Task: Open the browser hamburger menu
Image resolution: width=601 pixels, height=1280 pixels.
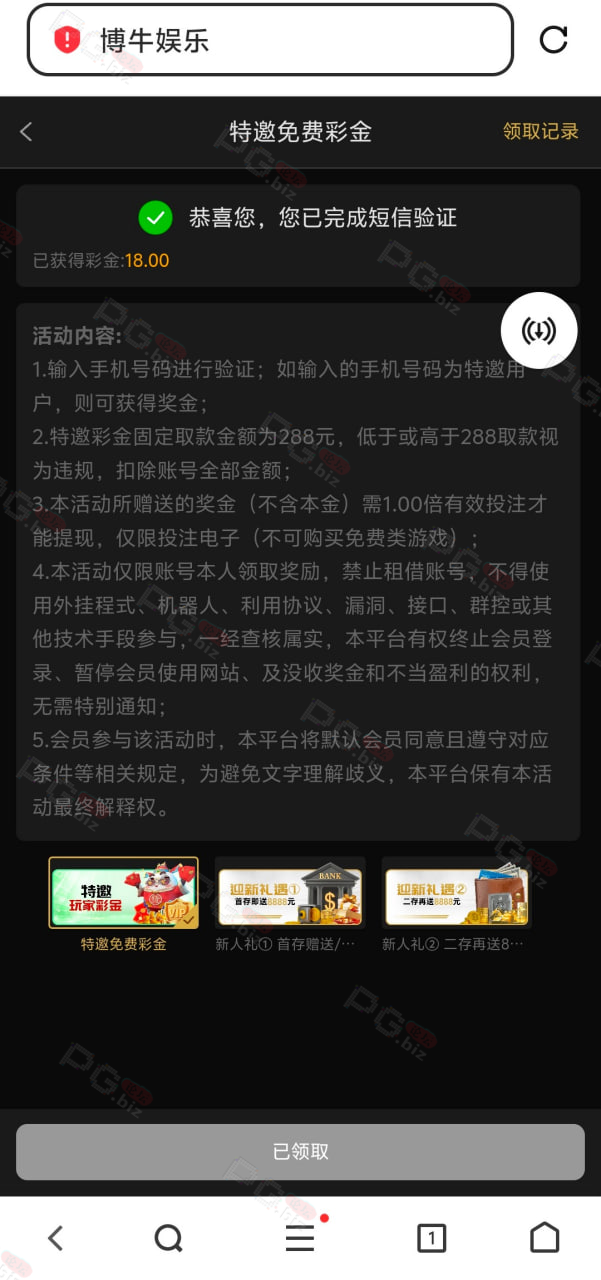Action: coord(300,1239)
